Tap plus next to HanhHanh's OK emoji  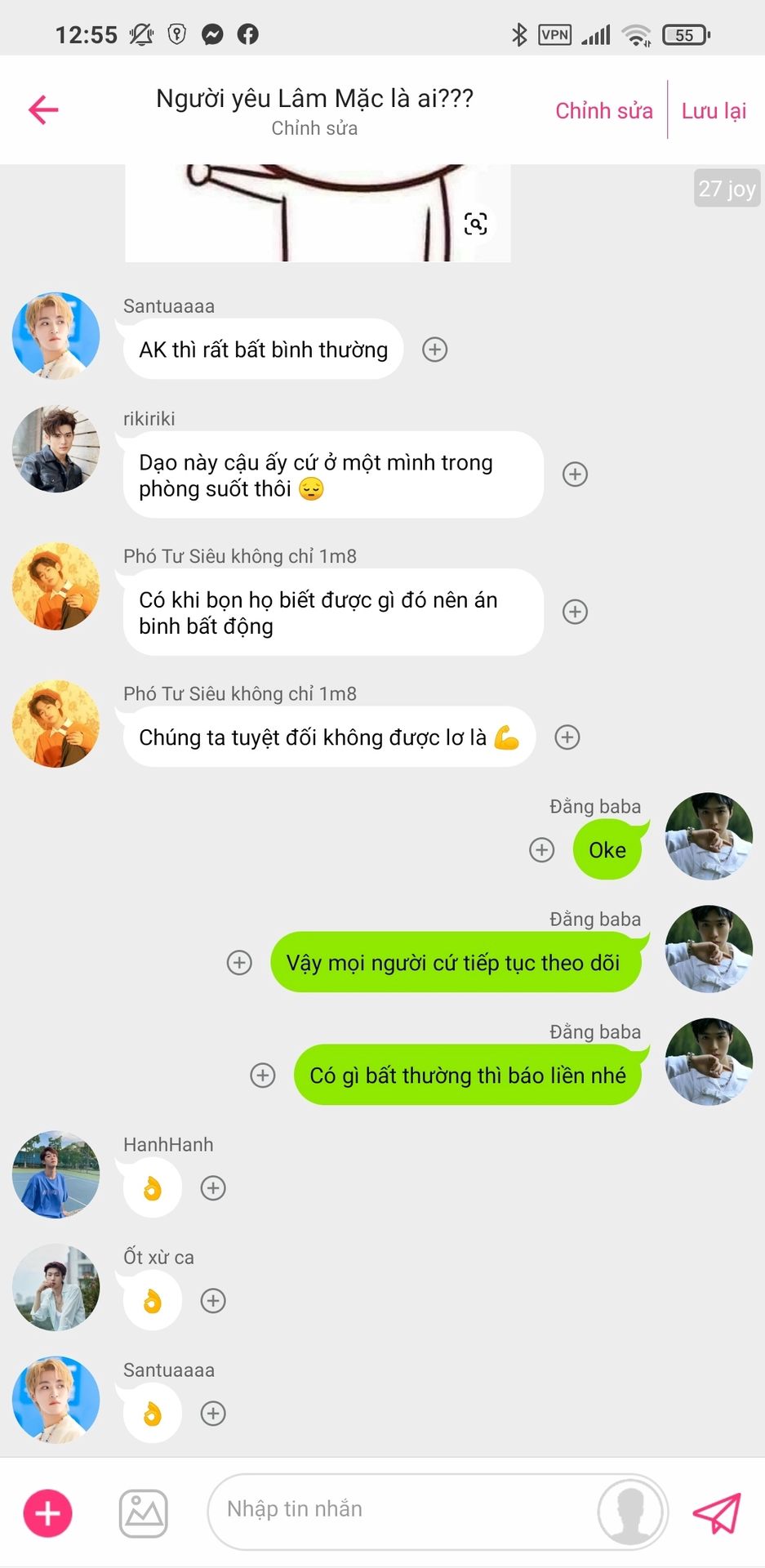click(x=213, y=1188)
